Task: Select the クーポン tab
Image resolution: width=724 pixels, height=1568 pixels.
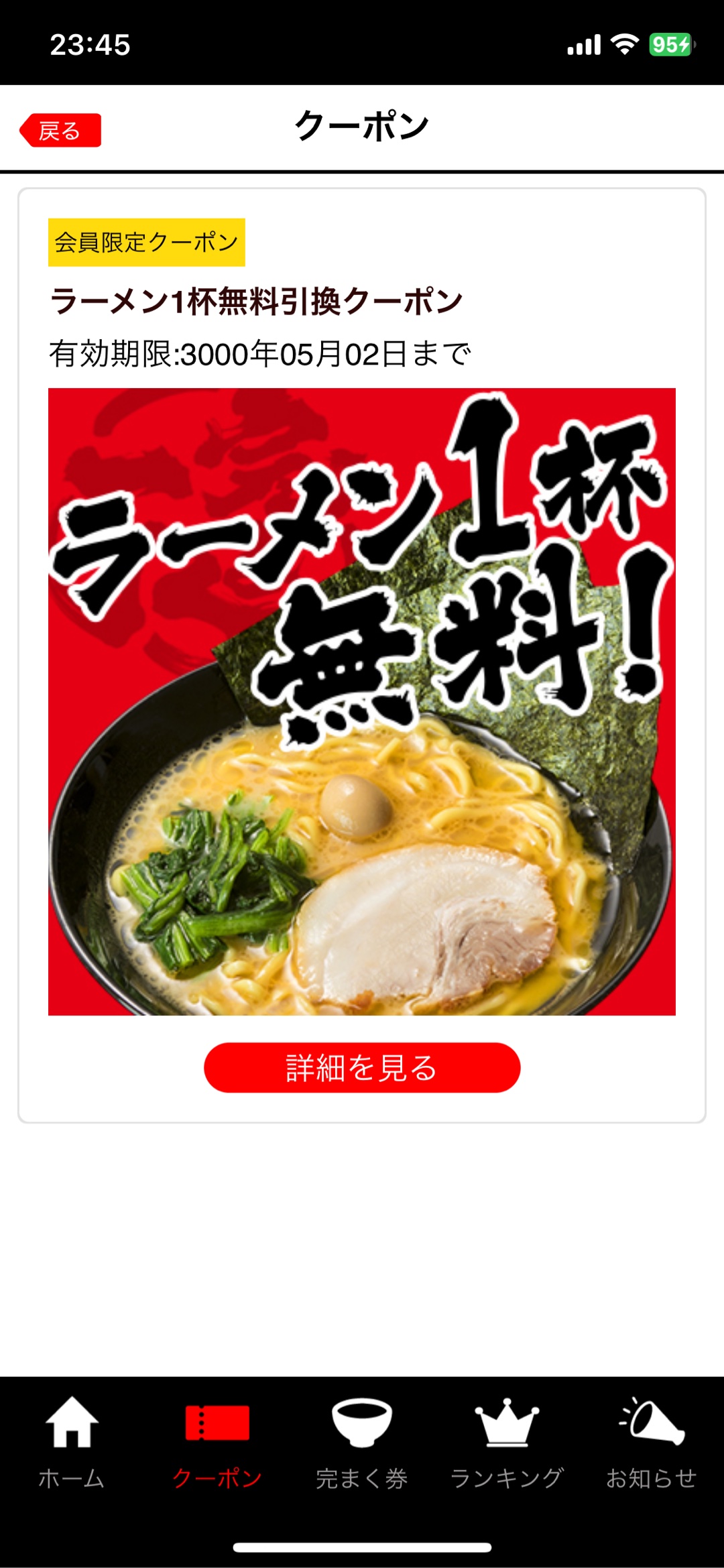Action: (217, 1441)
